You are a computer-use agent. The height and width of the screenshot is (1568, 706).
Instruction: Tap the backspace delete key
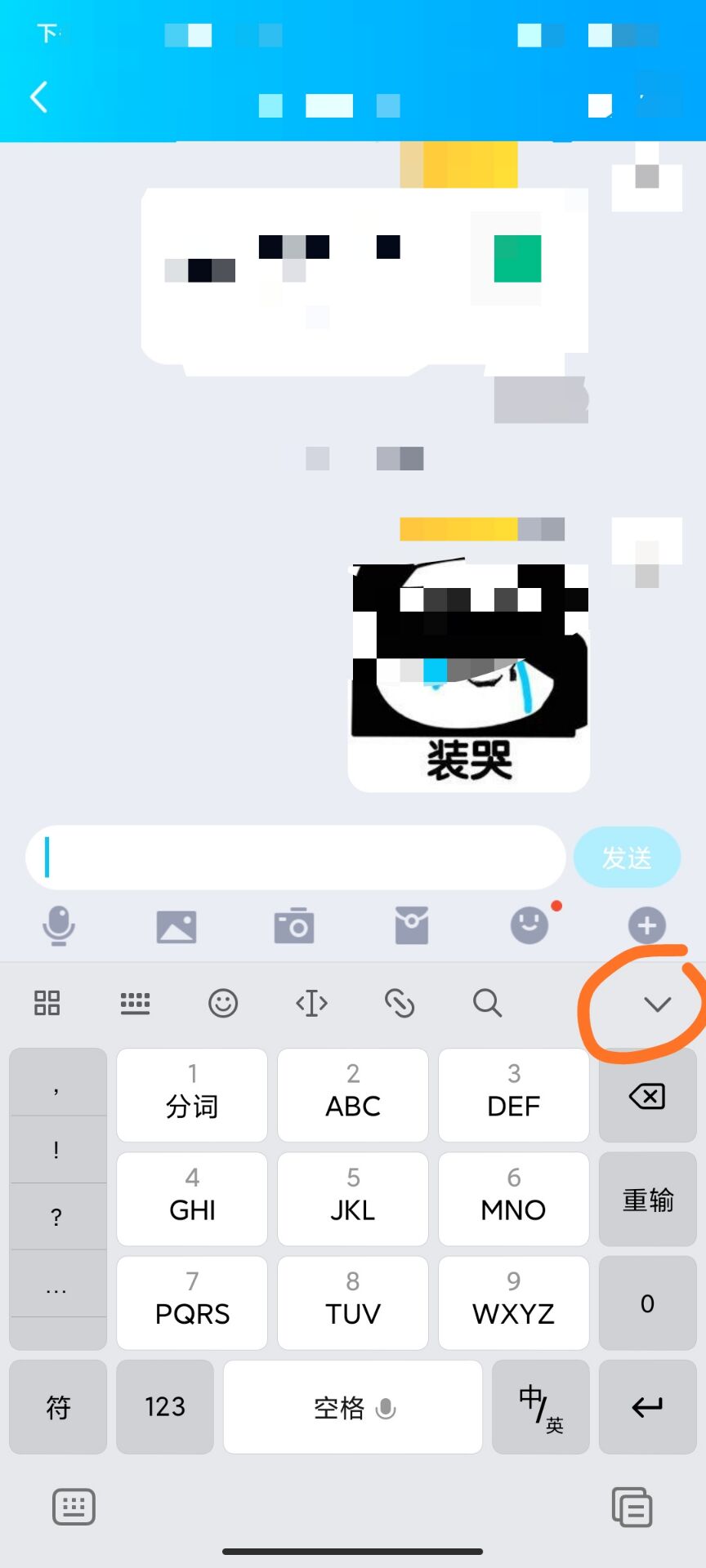[x=647, y=1096]
